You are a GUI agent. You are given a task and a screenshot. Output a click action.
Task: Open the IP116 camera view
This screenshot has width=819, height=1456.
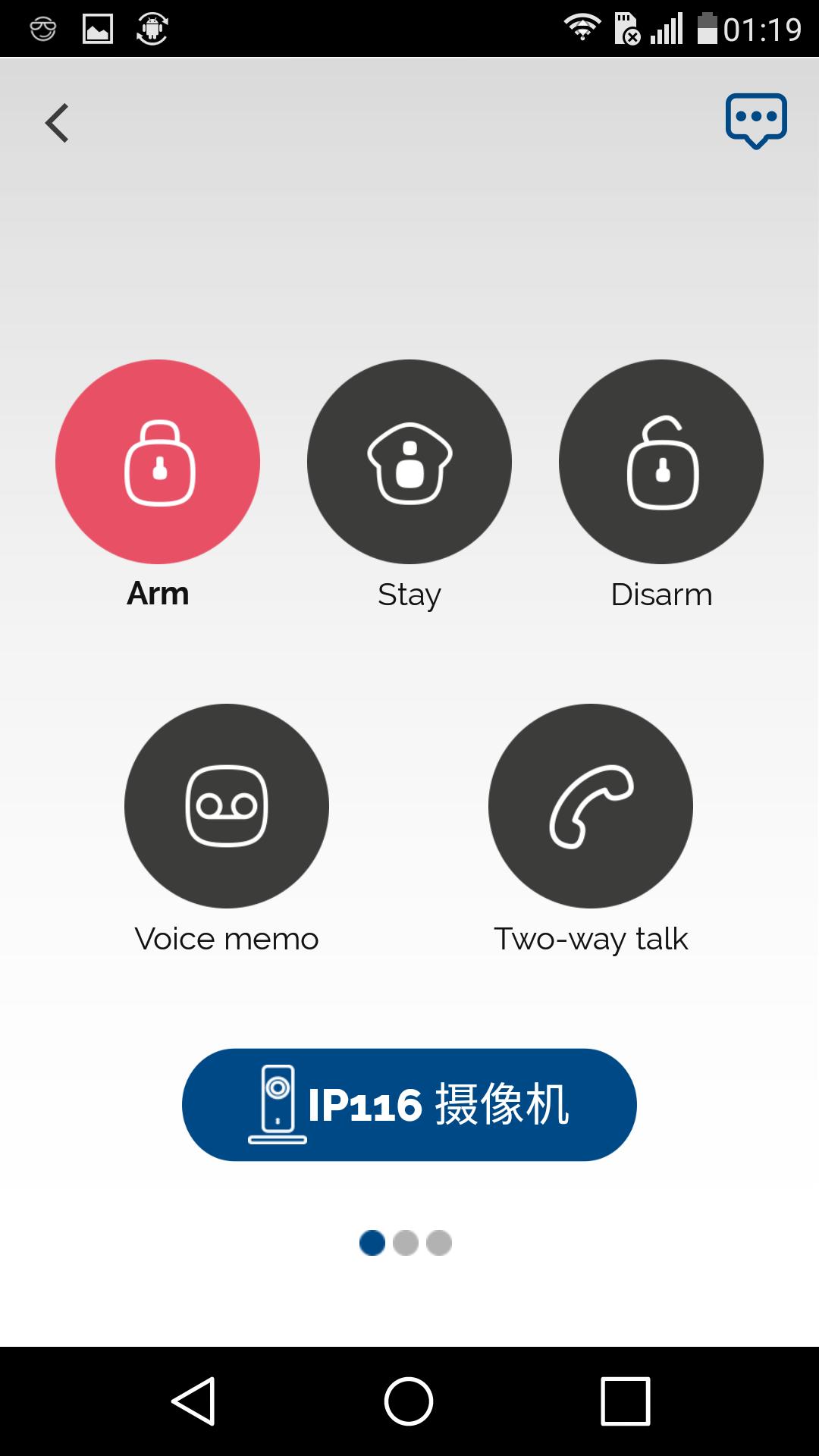[409, 1105]
